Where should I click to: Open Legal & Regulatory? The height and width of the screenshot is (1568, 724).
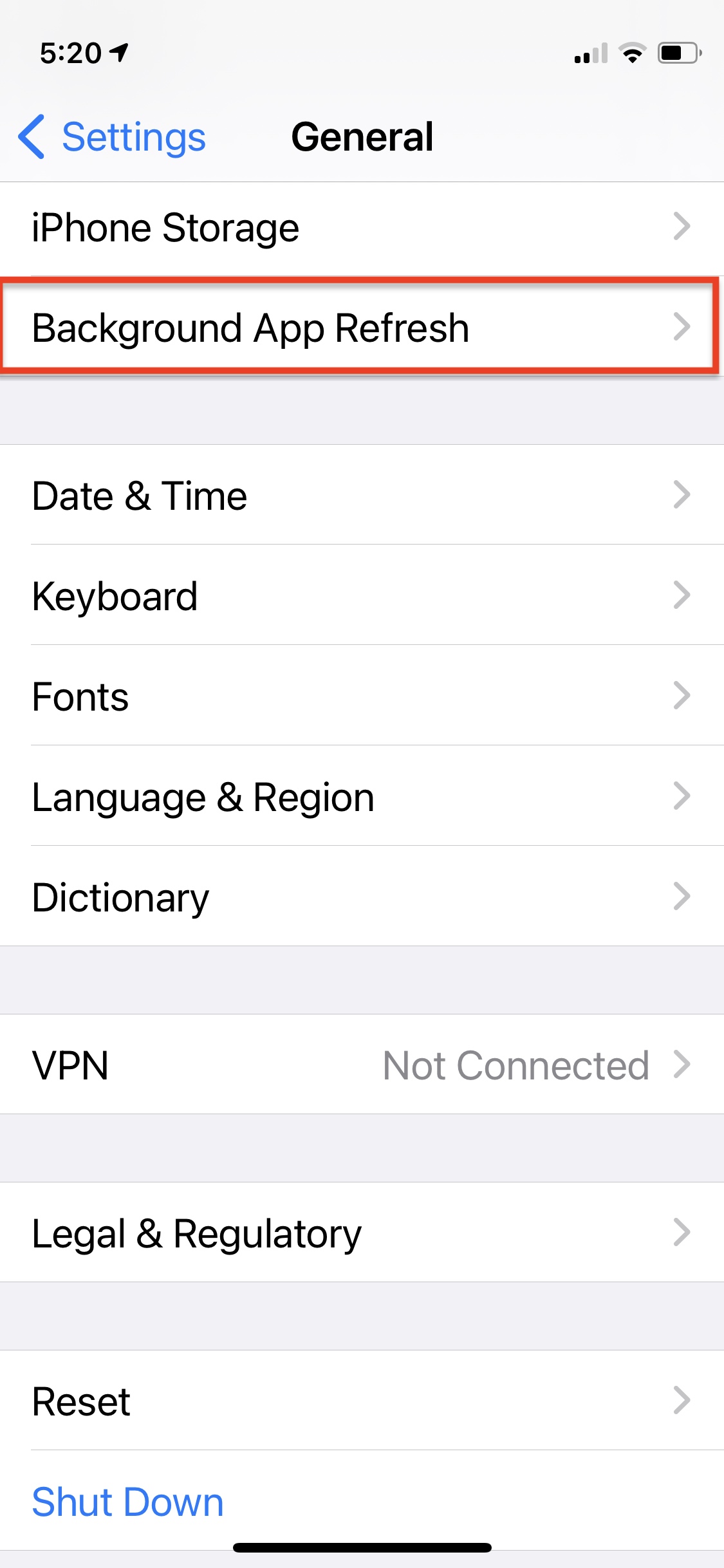tap(362, 1233)
